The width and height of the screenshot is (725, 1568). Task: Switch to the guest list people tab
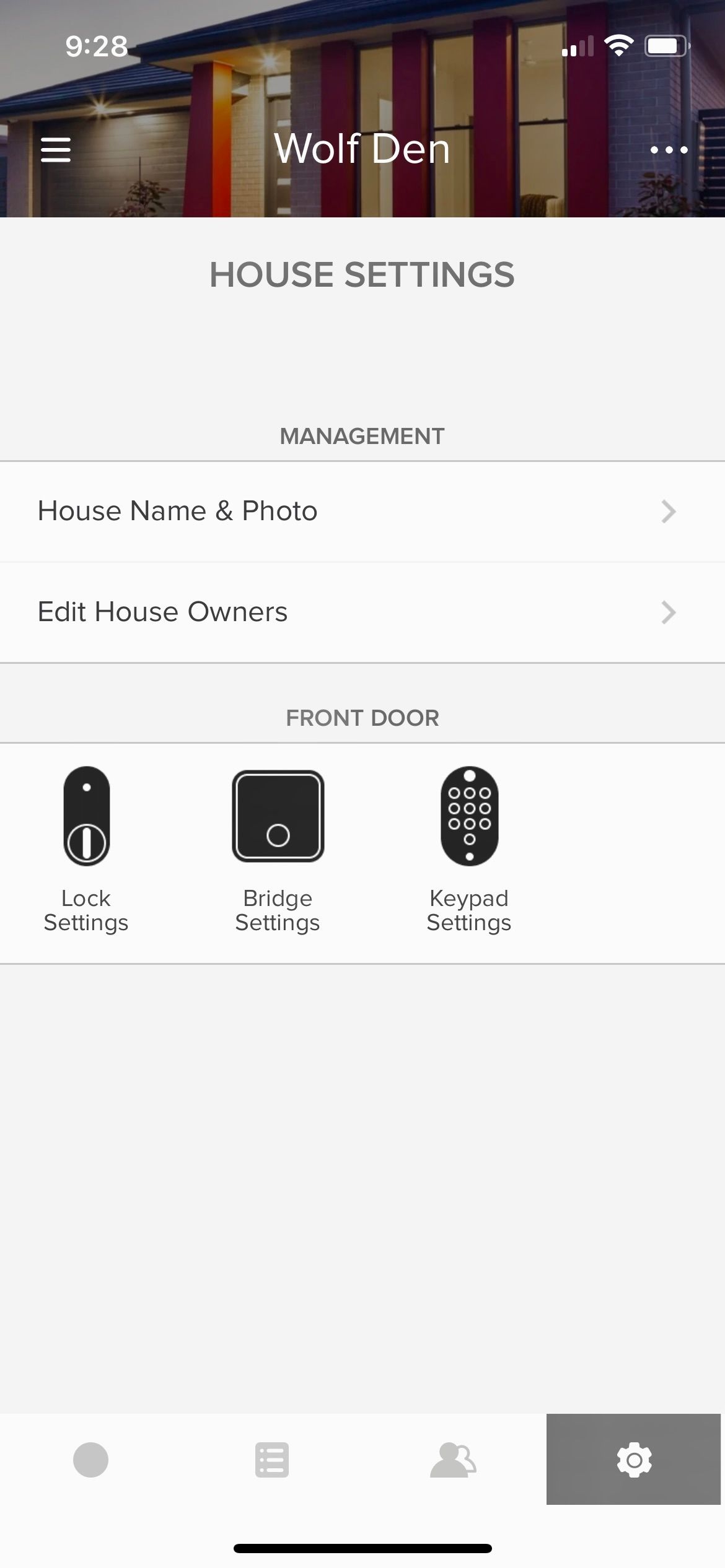coord(453,1460)
